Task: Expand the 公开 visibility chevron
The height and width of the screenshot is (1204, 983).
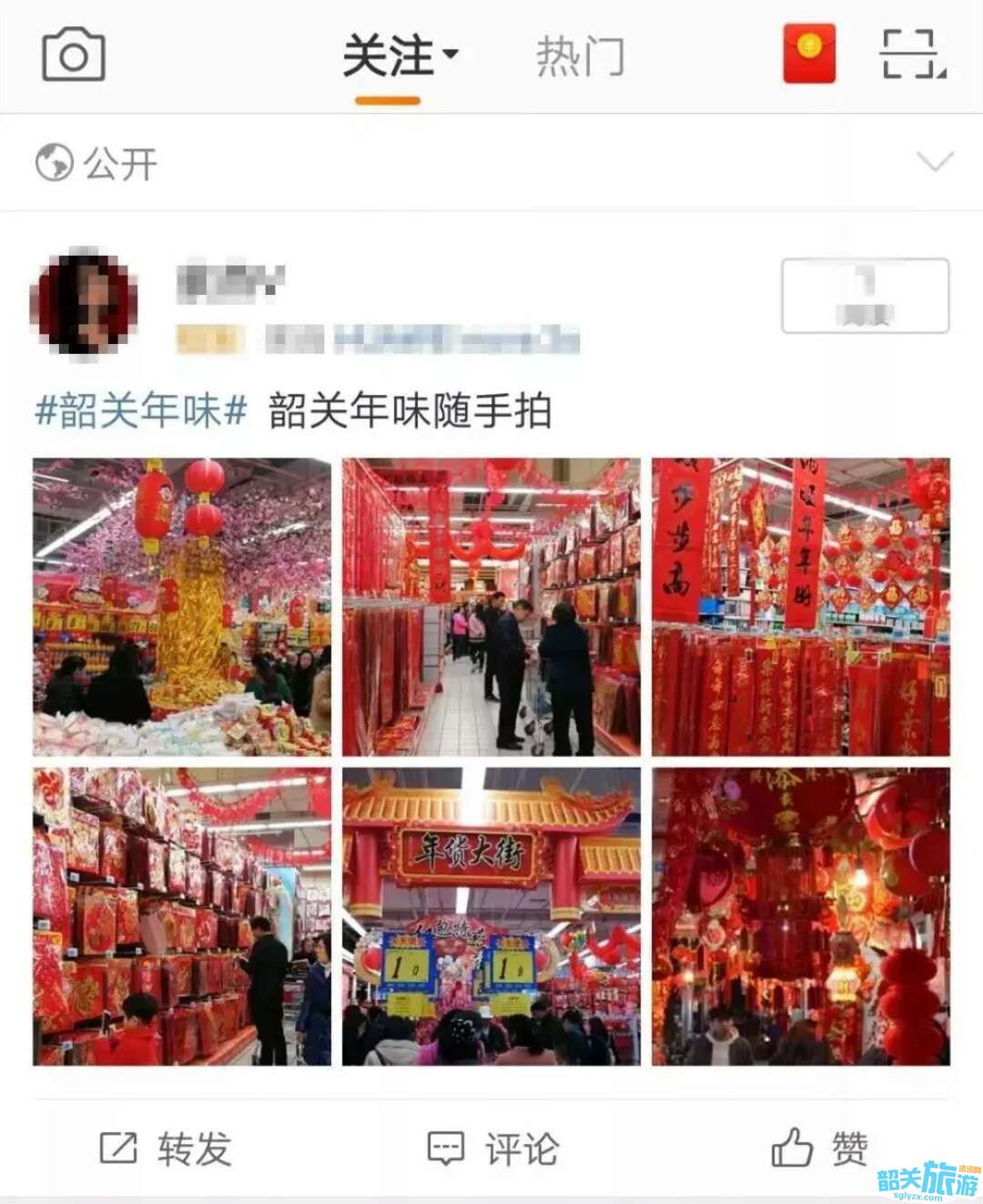Action: (935, 162)
